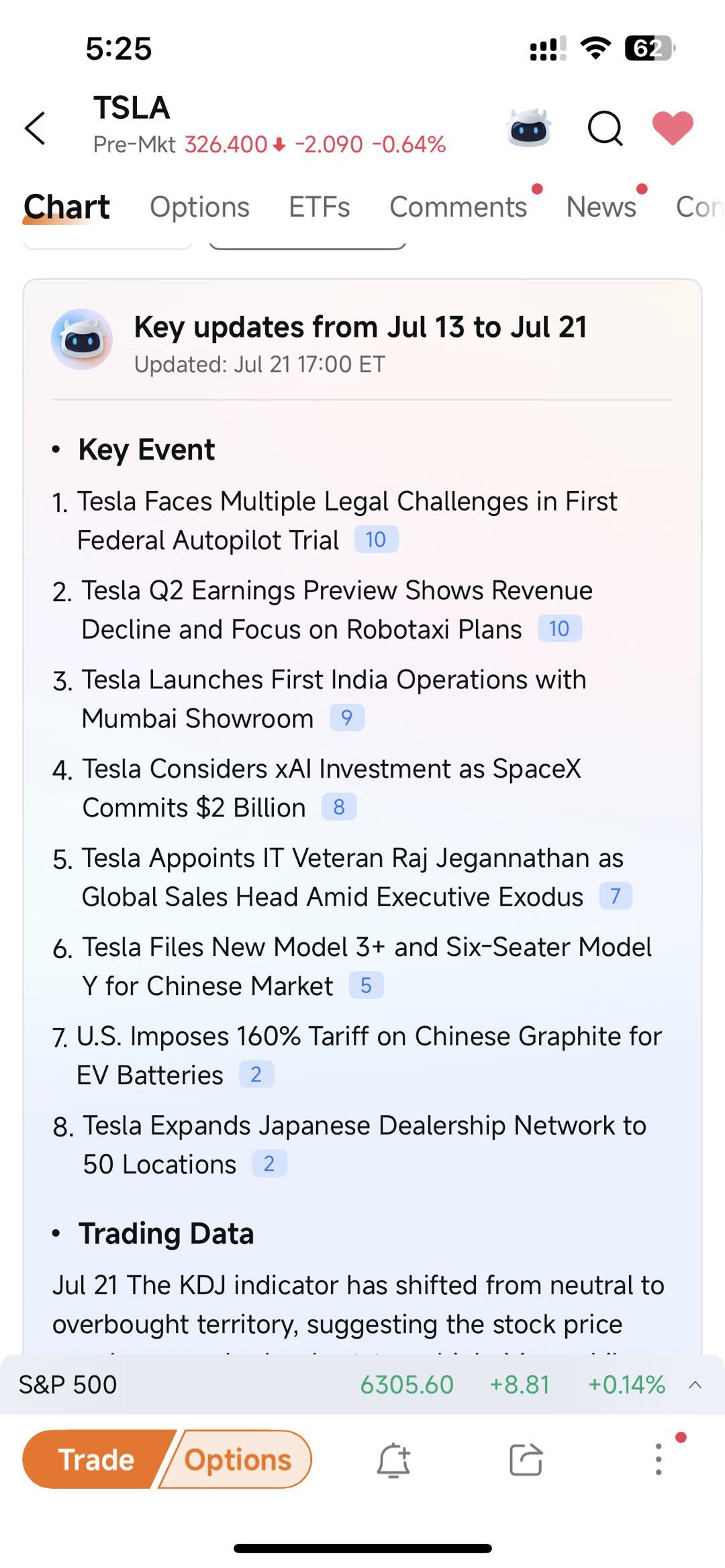Open sources badge 10 for Autopilot Trial event

376,539
